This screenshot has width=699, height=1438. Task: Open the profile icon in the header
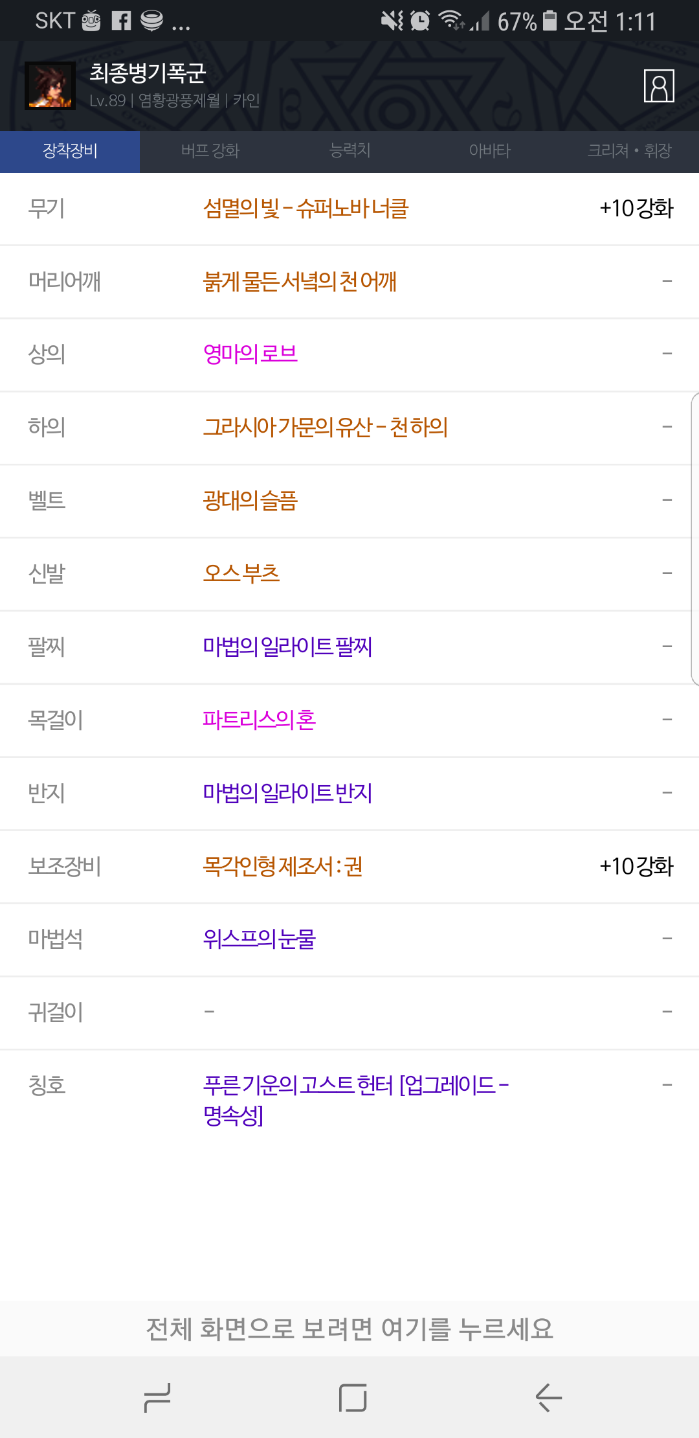pos(659,86)
